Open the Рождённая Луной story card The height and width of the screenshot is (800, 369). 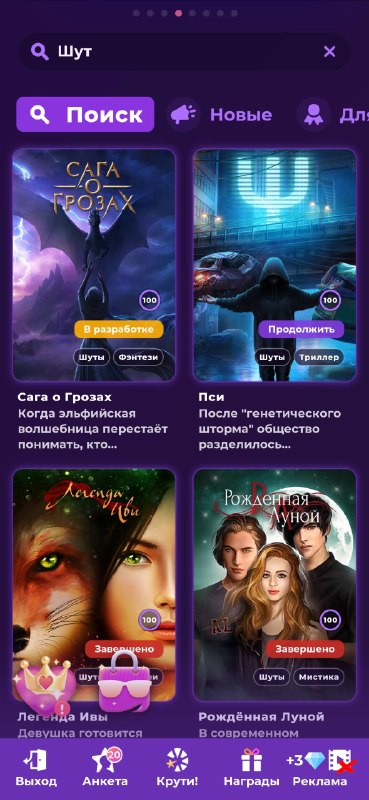point(275,585)
